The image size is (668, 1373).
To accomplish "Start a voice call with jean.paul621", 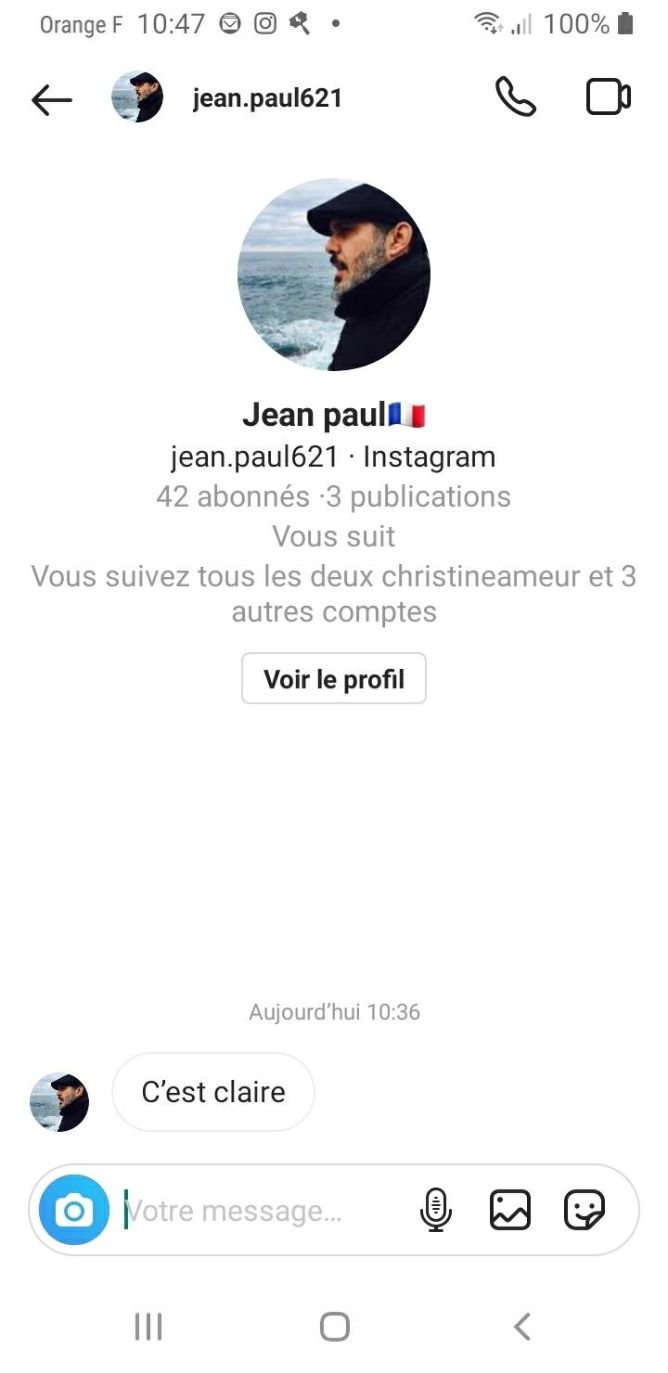I will 516,97.
